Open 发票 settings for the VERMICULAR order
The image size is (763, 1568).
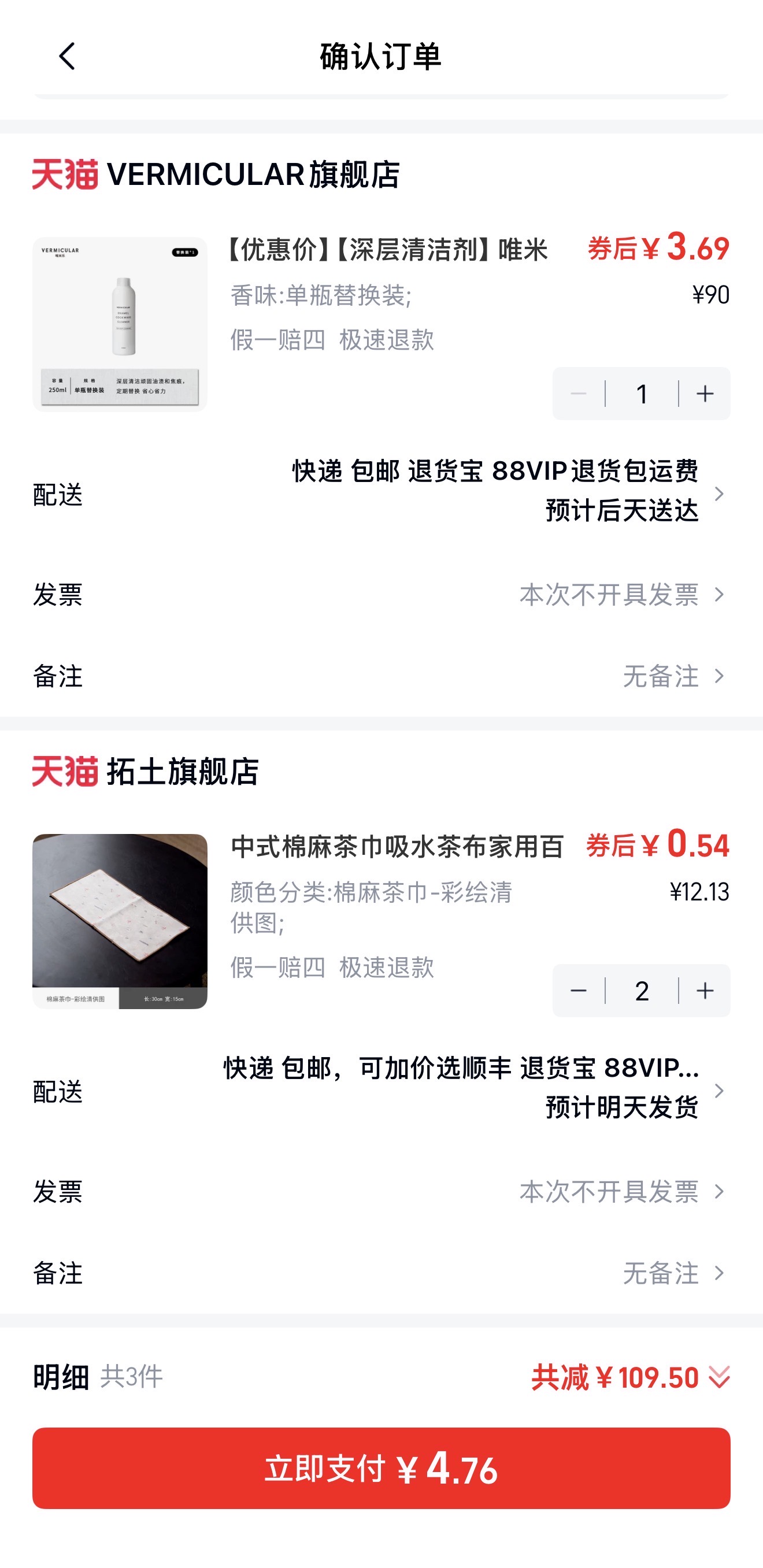[x=621, y=595]
